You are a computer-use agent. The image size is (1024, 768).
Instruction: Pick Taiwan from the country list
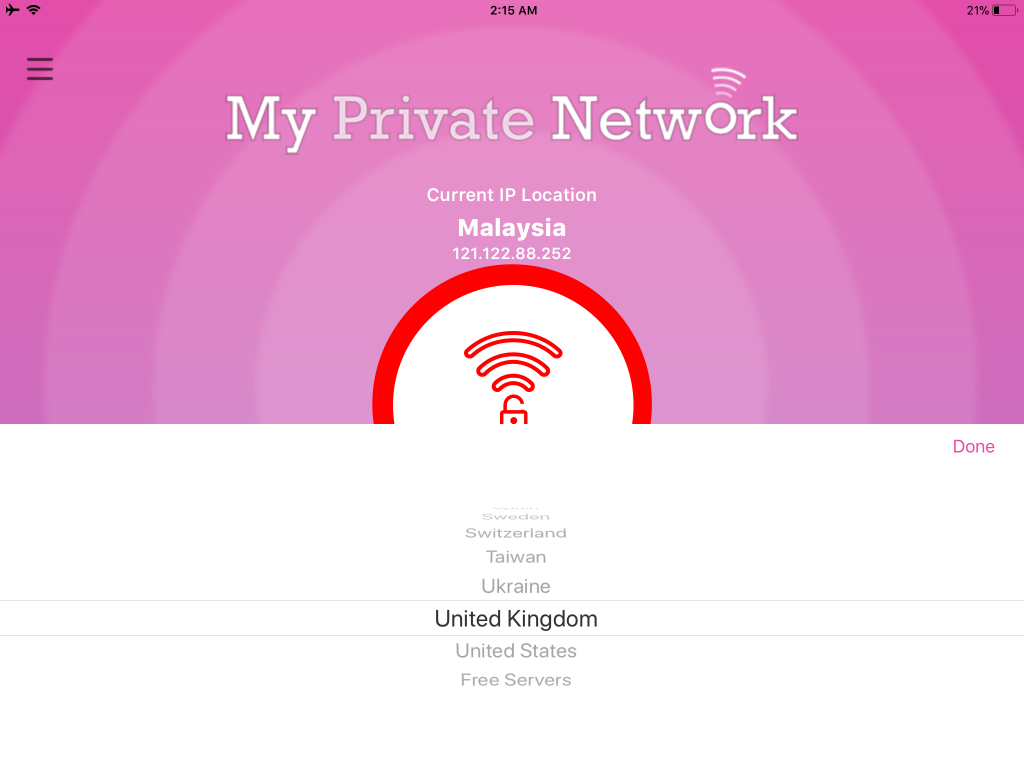click(x=516, y=557)
